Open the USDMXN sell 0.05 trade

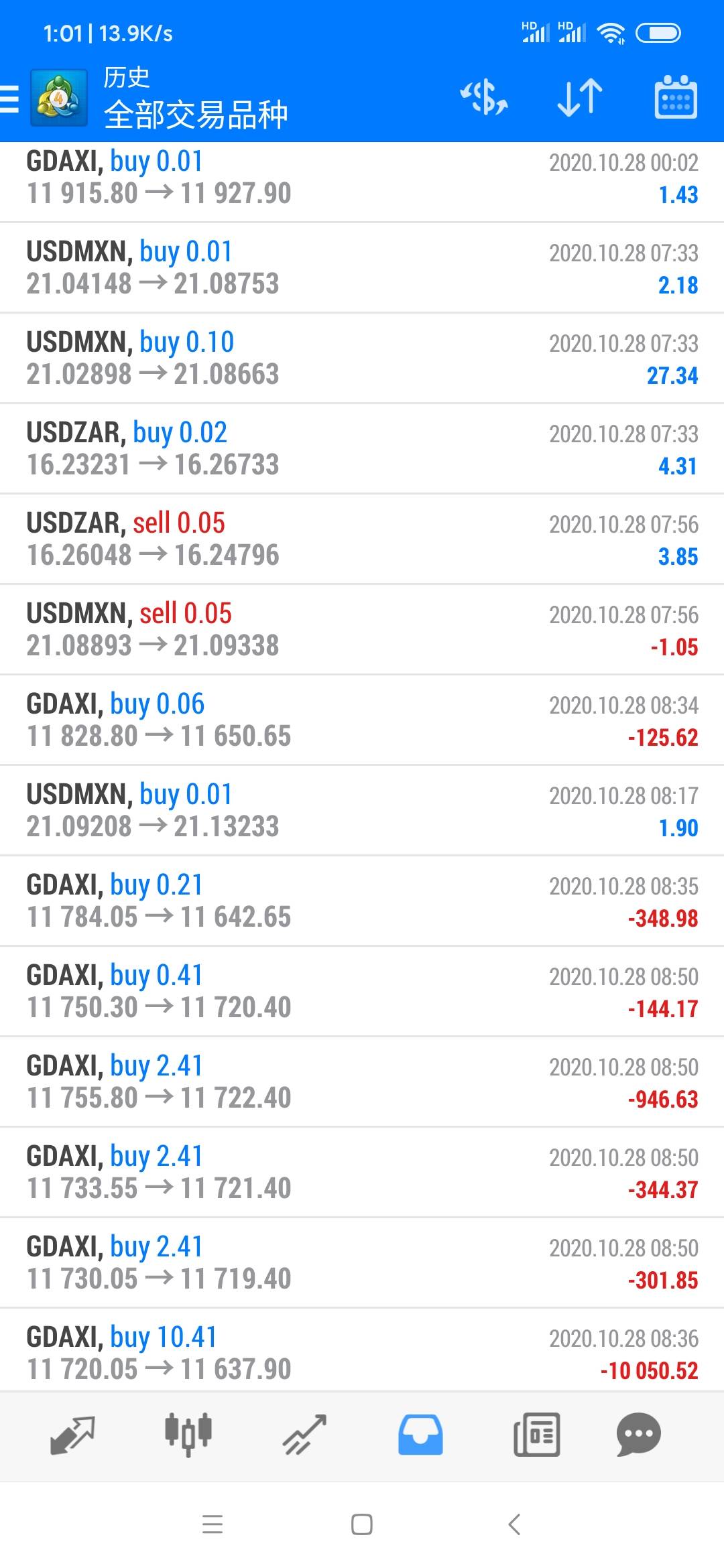tap(362, 630)
